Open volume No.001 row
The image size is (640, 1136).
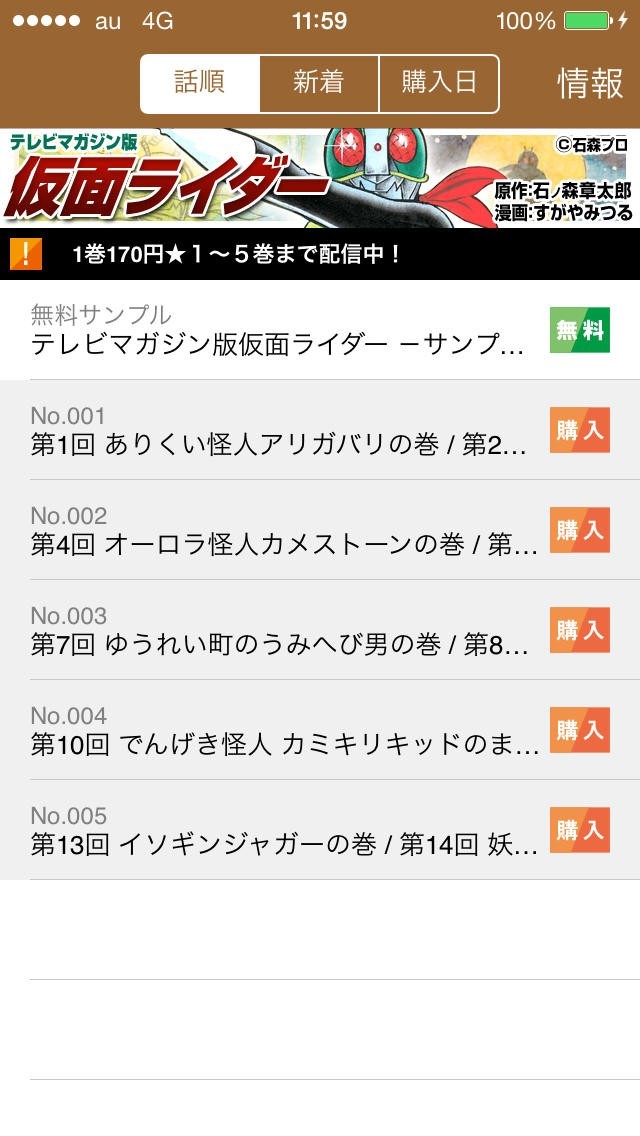(x=278, y=431)
